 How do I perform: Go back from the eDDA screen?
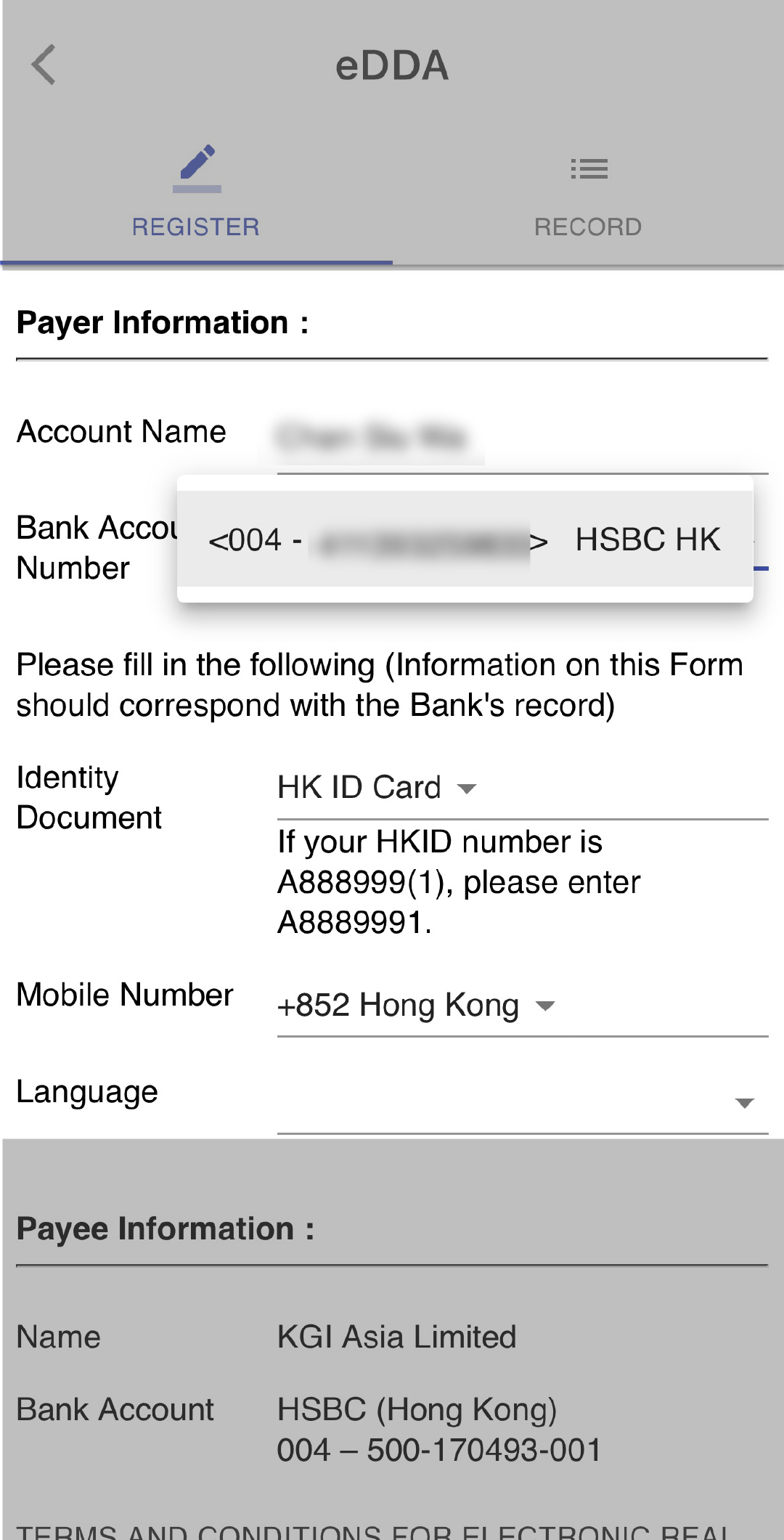coord(44,65)
